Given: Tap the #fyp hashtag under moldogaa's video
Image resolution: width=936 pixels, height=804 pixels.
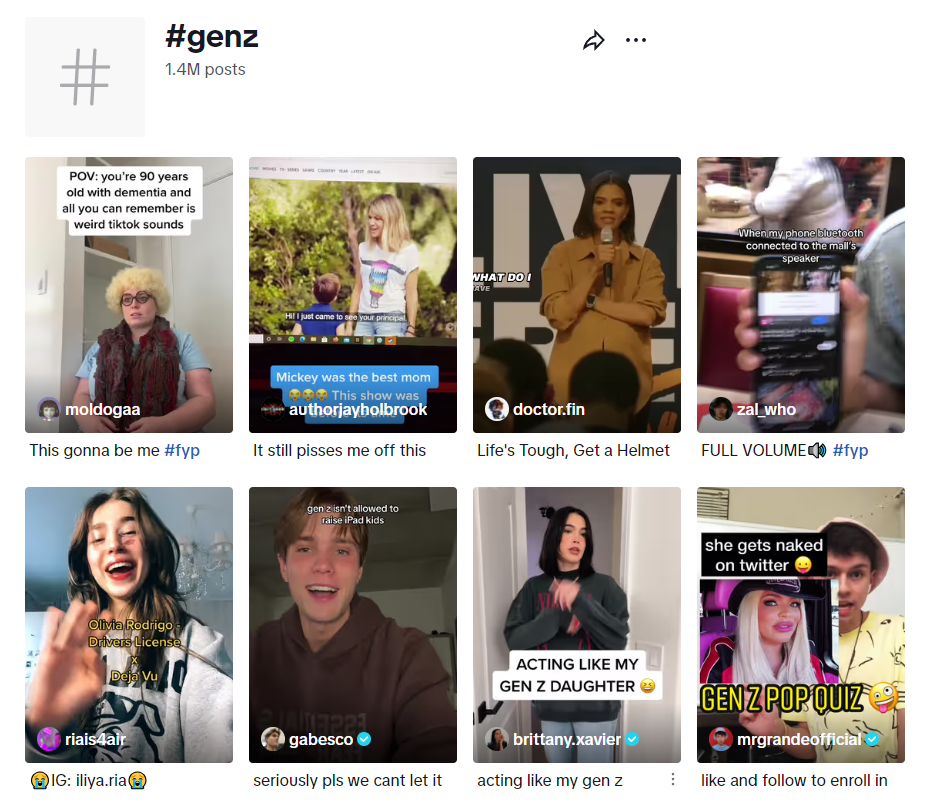Looking at the screenshot, I should (x=182, y=451).
